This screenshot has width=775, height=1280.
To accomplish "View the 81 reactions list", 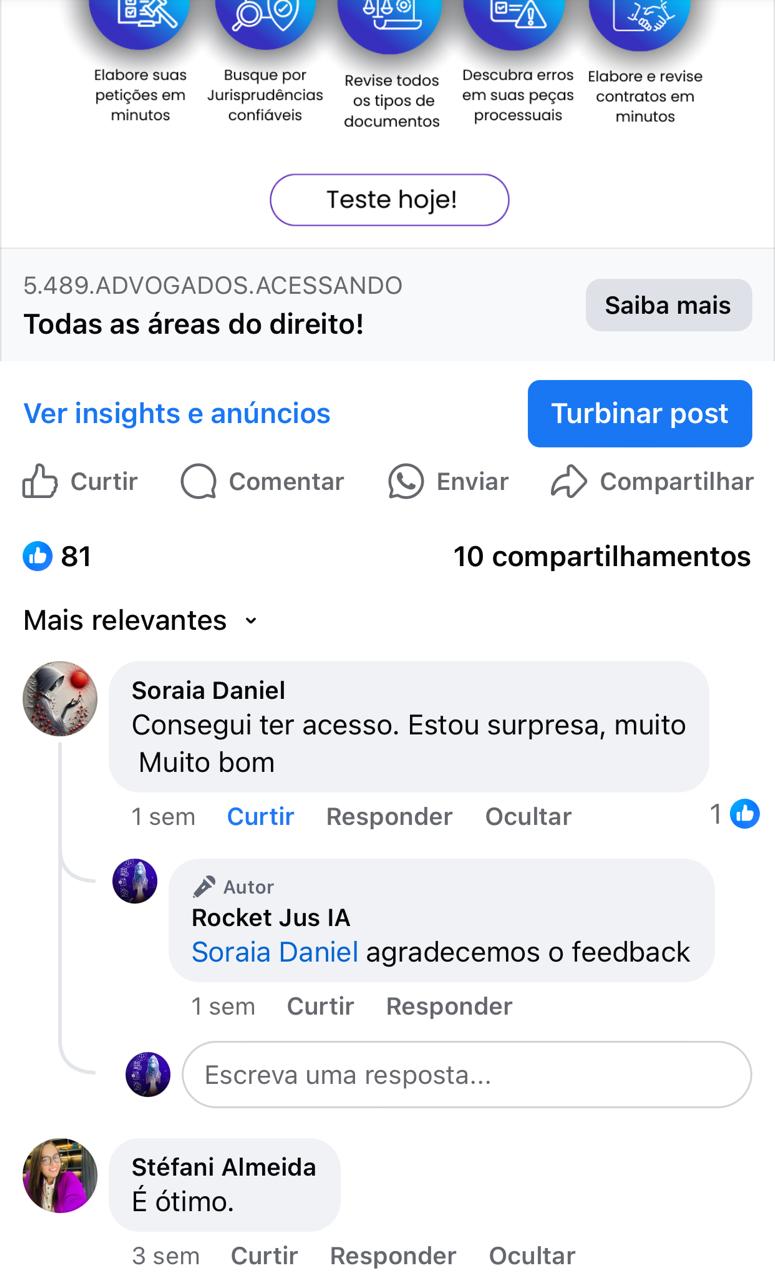I will [58, 556].
